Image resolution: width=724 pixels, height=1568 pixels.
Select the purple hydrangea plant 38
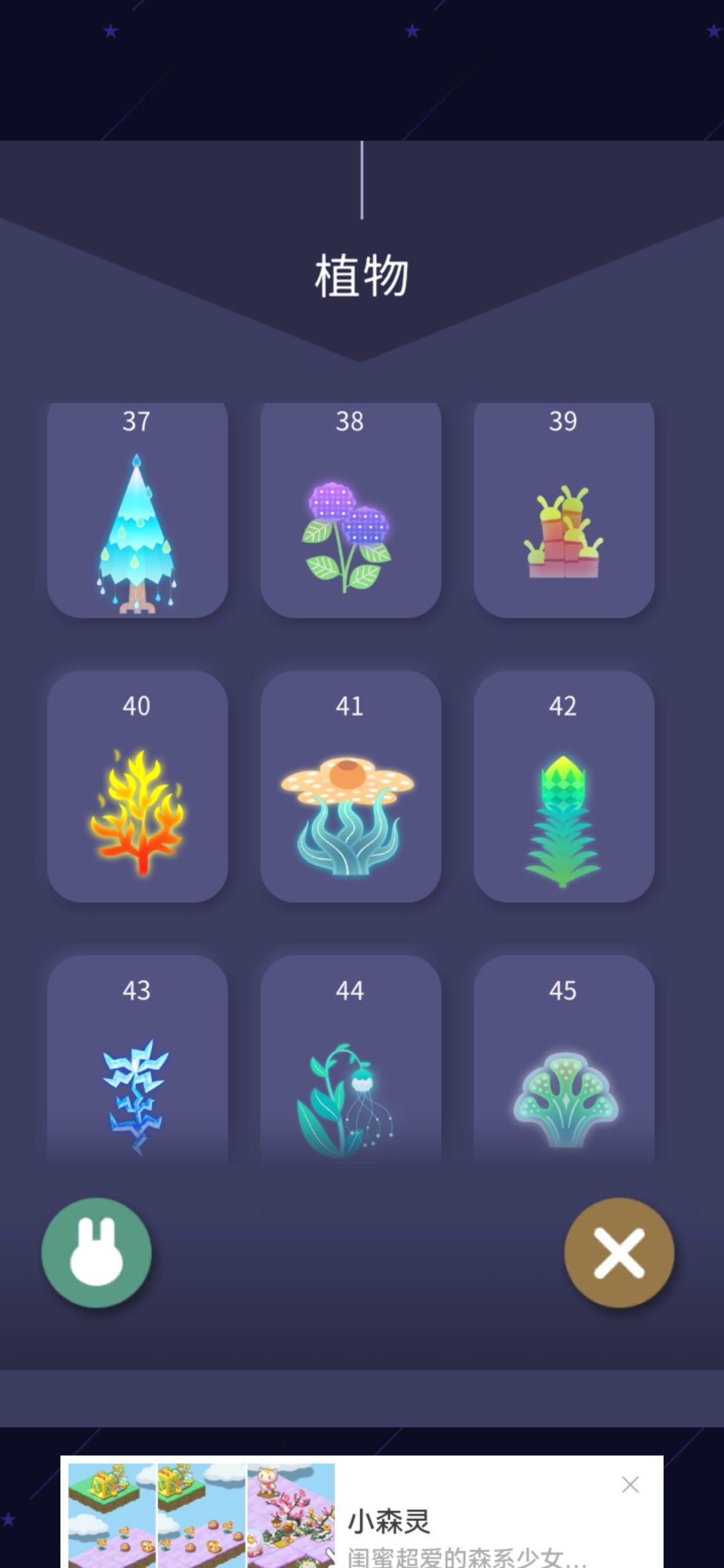[x=351, y=510]
